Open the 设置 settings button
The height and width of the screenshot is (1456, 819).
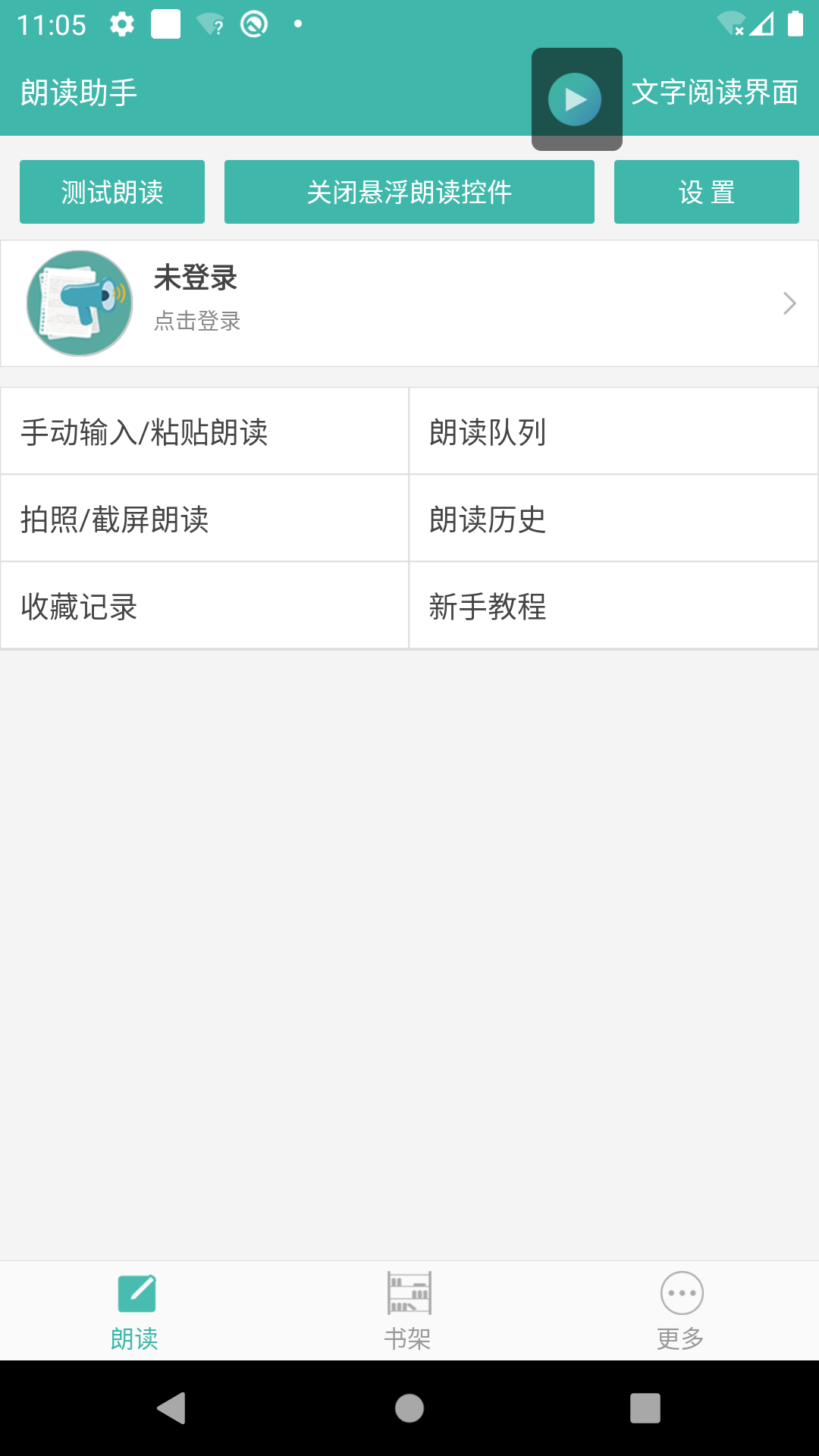point(706,192)
